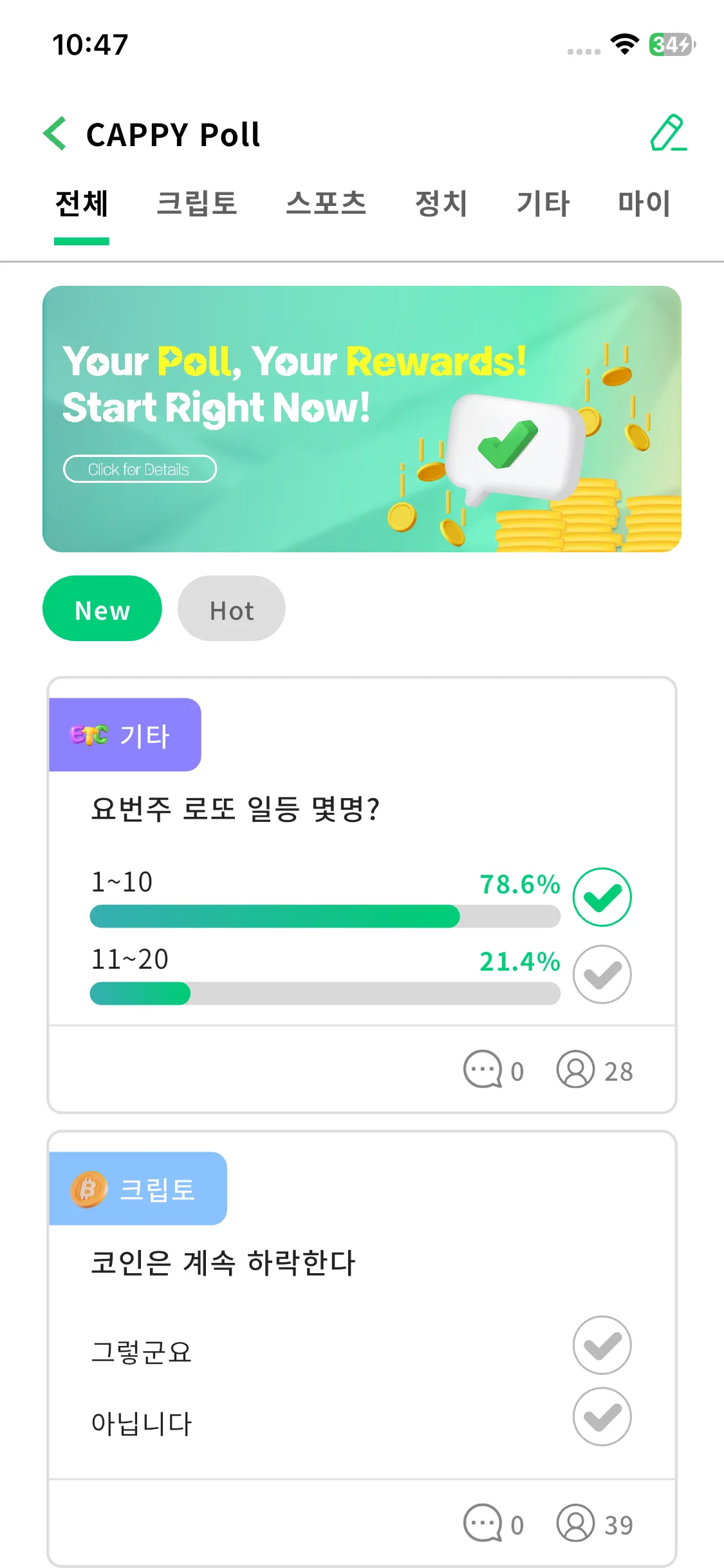Open the 마이 tab
Viewport: 724px width, 1568px height.
pos(644,203)
